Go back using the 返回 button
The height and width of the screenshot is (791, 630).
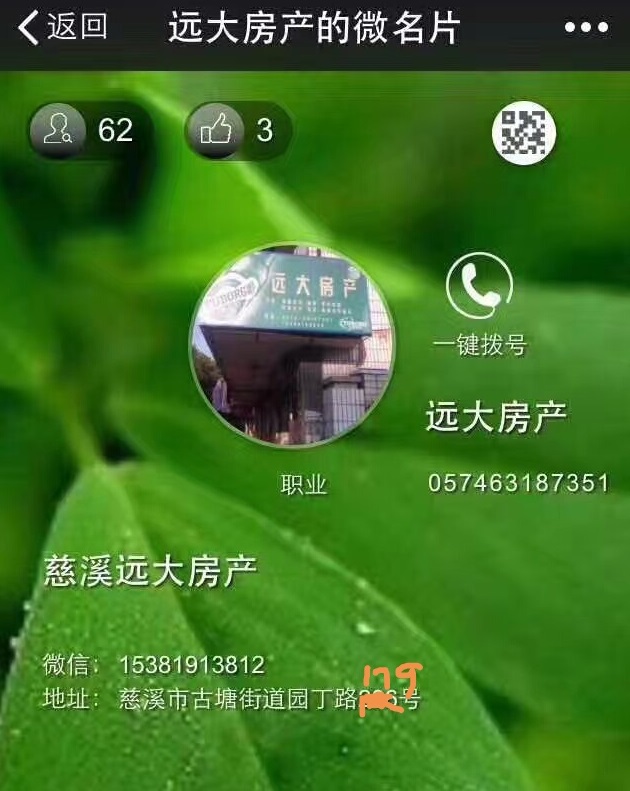(x=62, y=28)
